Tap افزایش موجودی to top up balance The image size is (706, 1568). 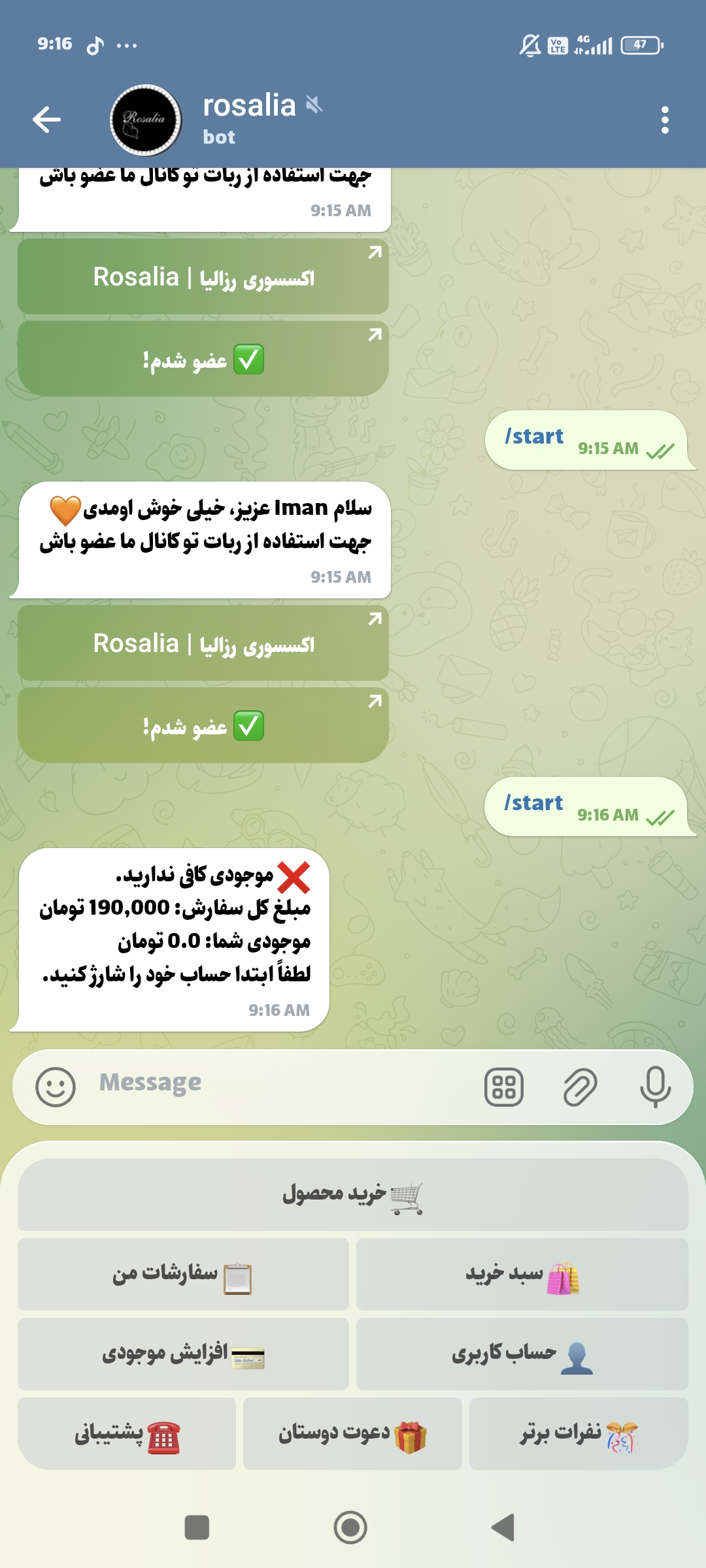[x=183, y=1354]
